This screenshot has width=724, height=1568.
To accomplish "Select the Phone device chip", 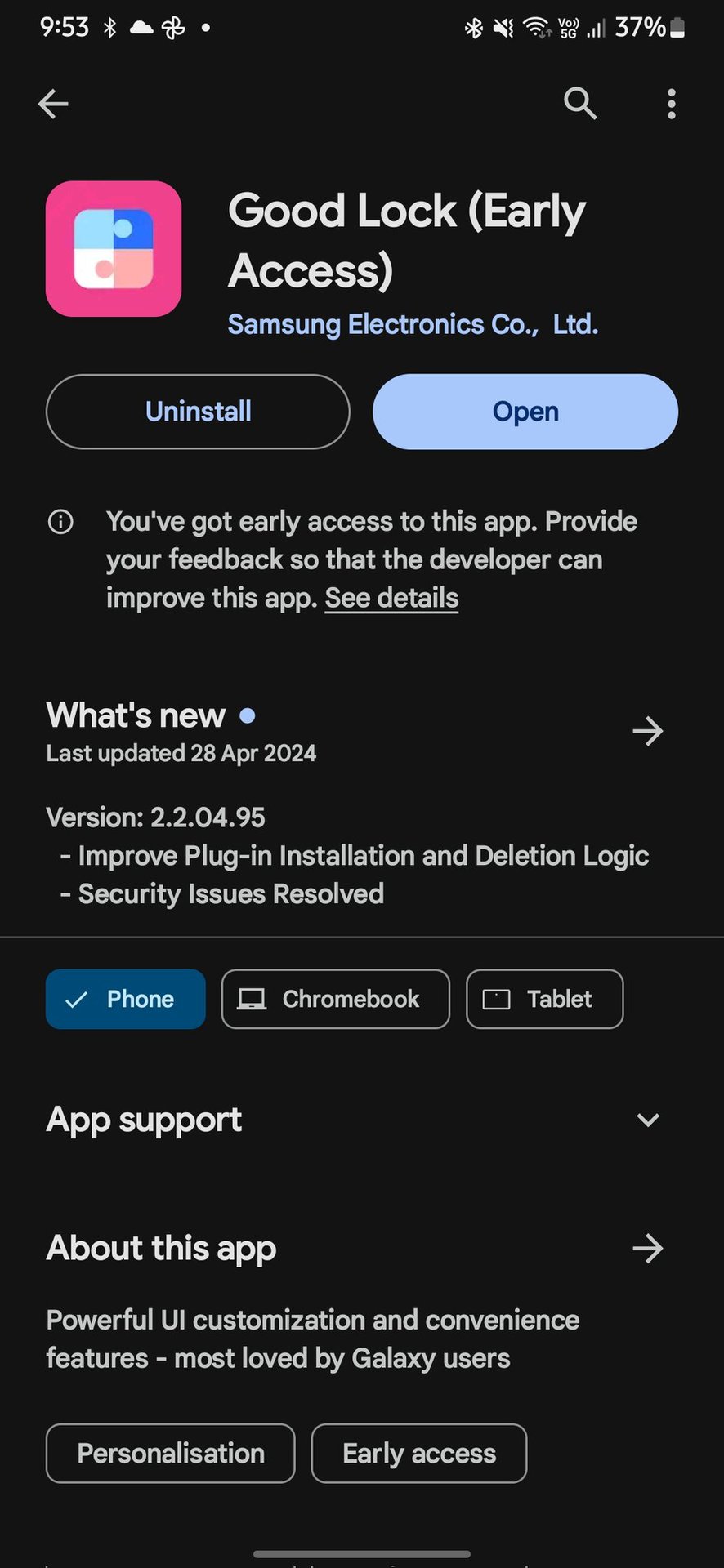I will [125, 999].
